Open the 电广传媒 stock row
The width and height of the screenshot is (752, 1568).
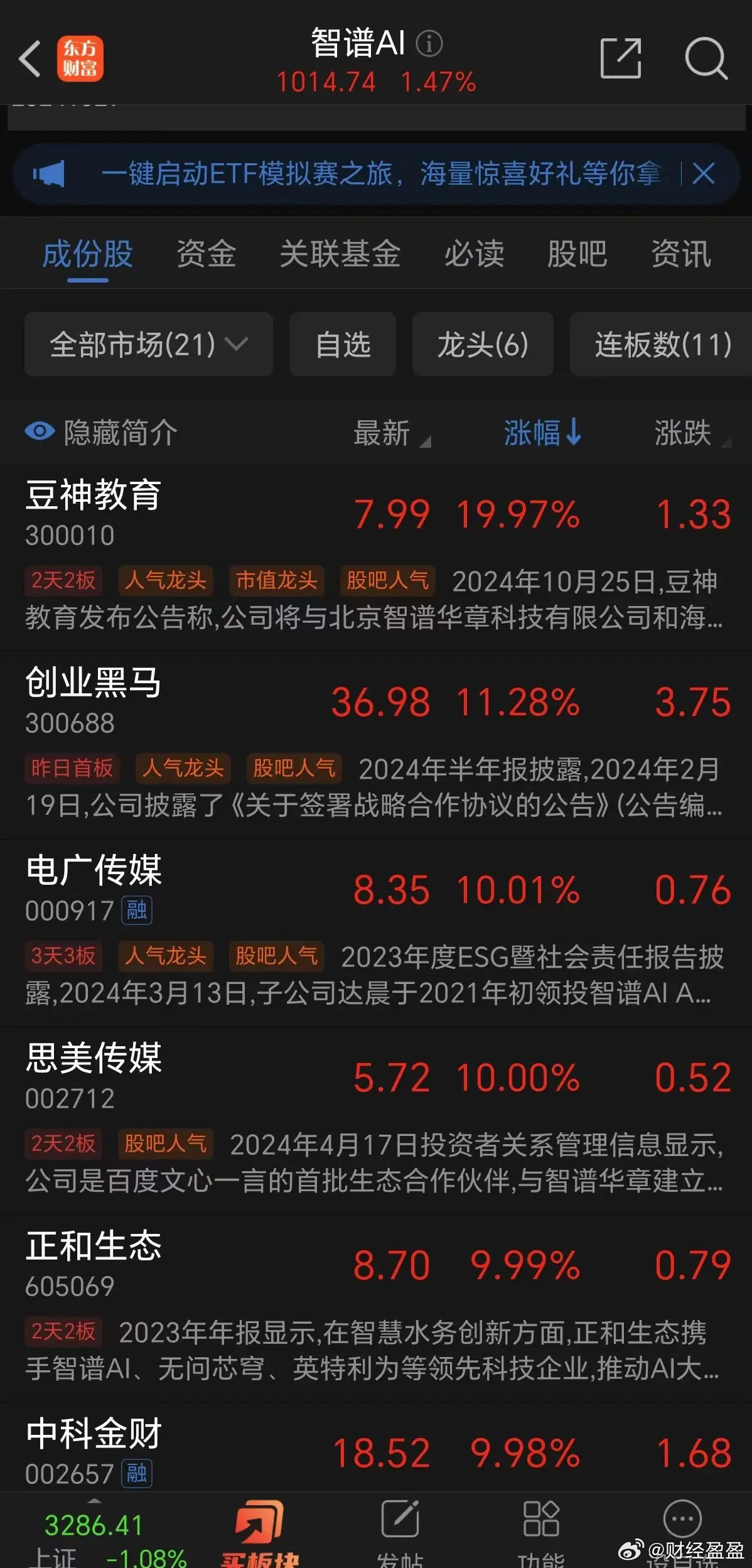pyautogui.click(x=376, y=933)
